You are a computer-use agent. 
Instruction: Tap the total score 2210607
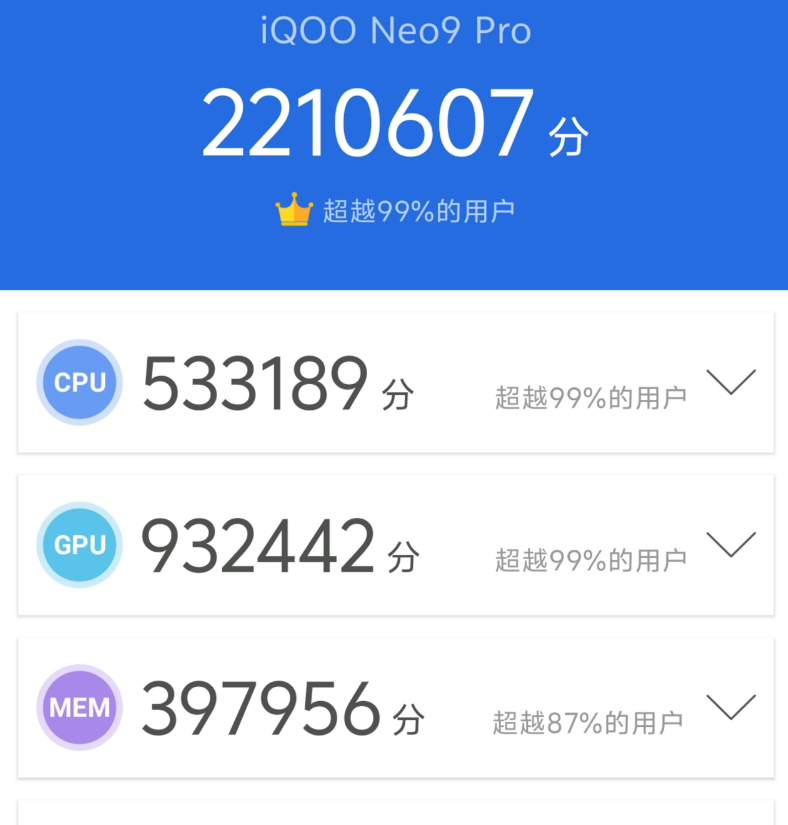pyautogui.click(x=365, y=120)
